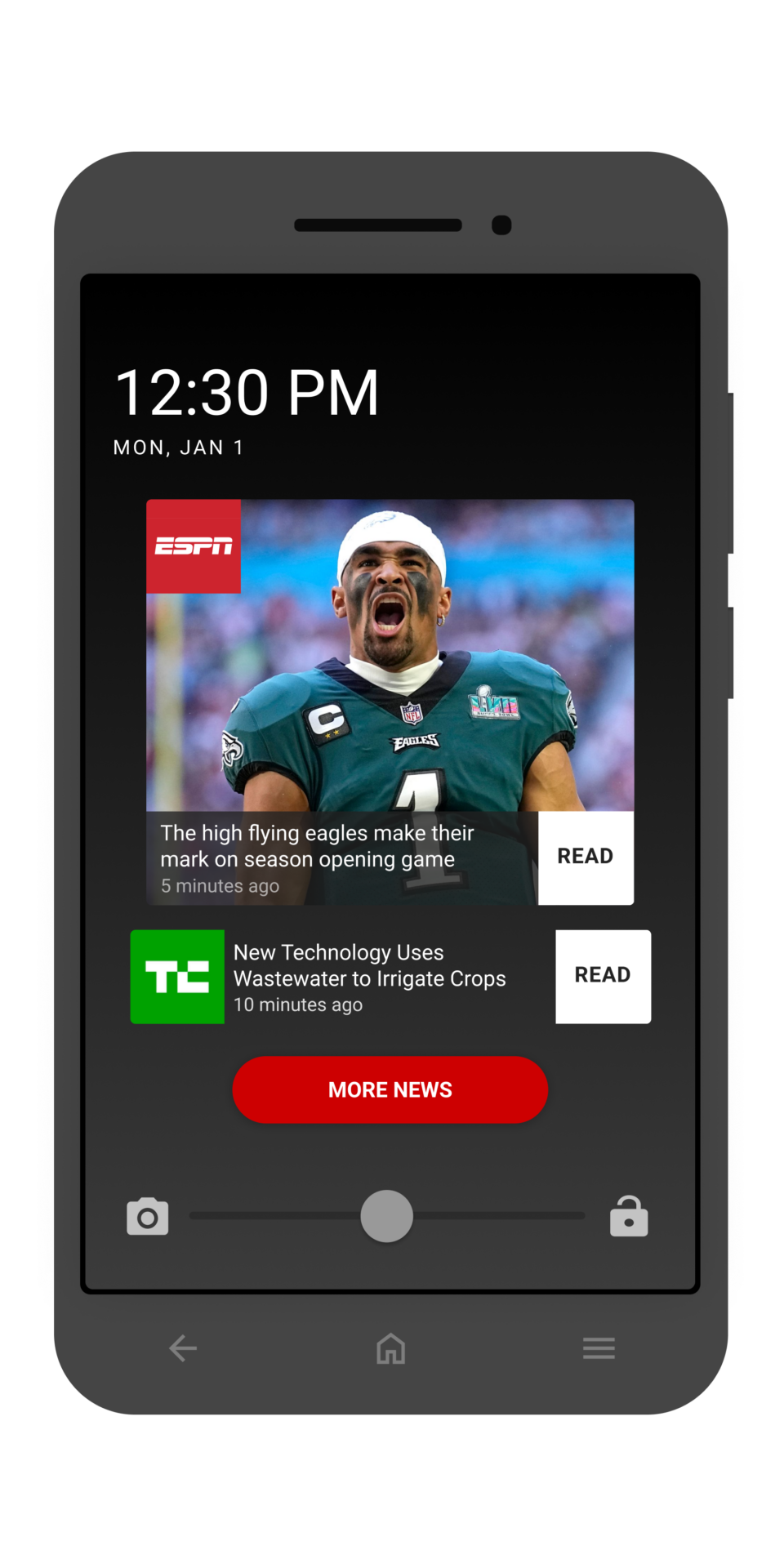Open More News
This screenshot has height=1568, width=784.
click(x=390, y=1089)
